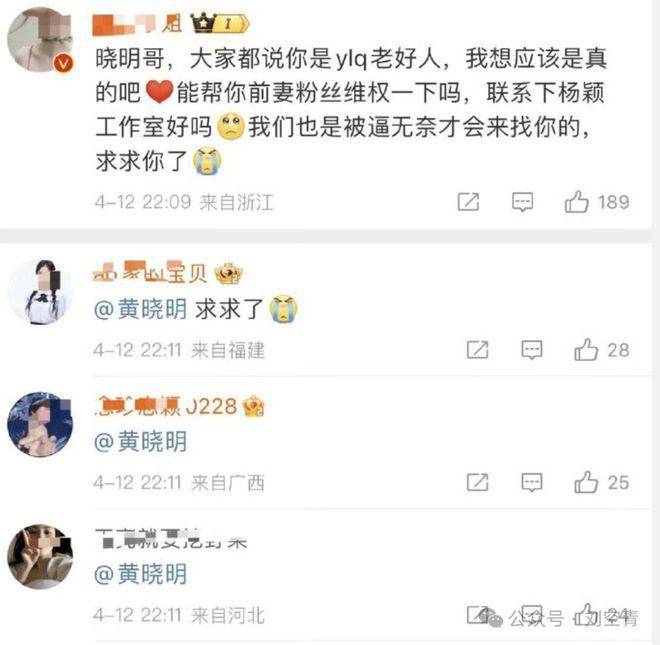Reply to the comment from 广西

[532, 482]
